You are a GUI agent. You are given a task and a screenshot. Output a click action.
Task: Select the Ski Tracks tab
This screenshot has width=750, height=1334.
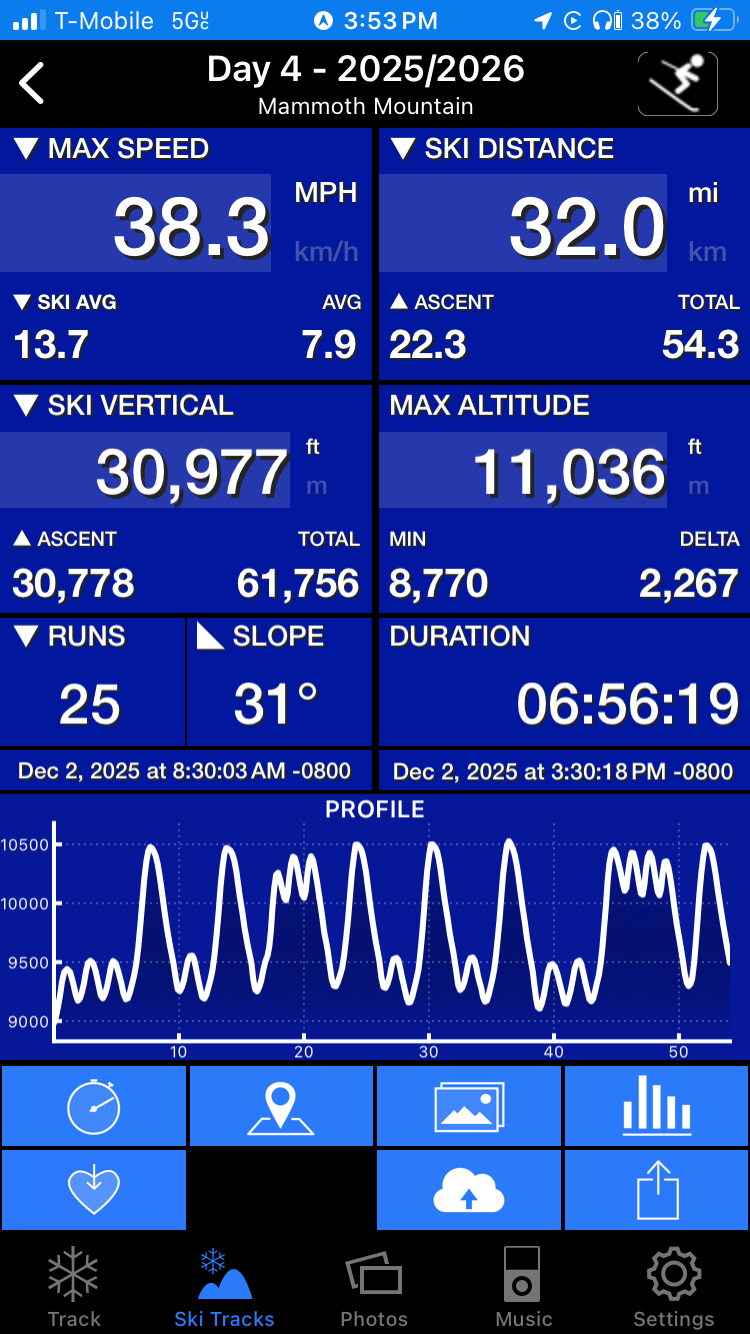224,1286
